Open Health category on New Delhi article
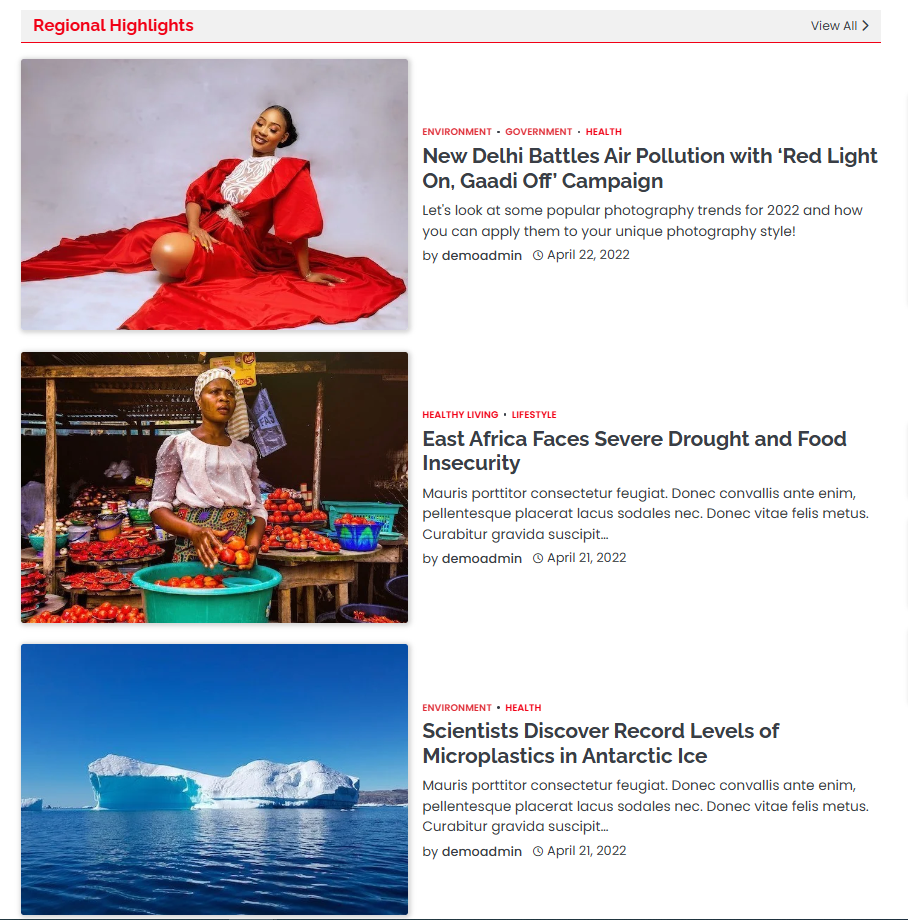This screenshot has width=908, height=920. 603,132
